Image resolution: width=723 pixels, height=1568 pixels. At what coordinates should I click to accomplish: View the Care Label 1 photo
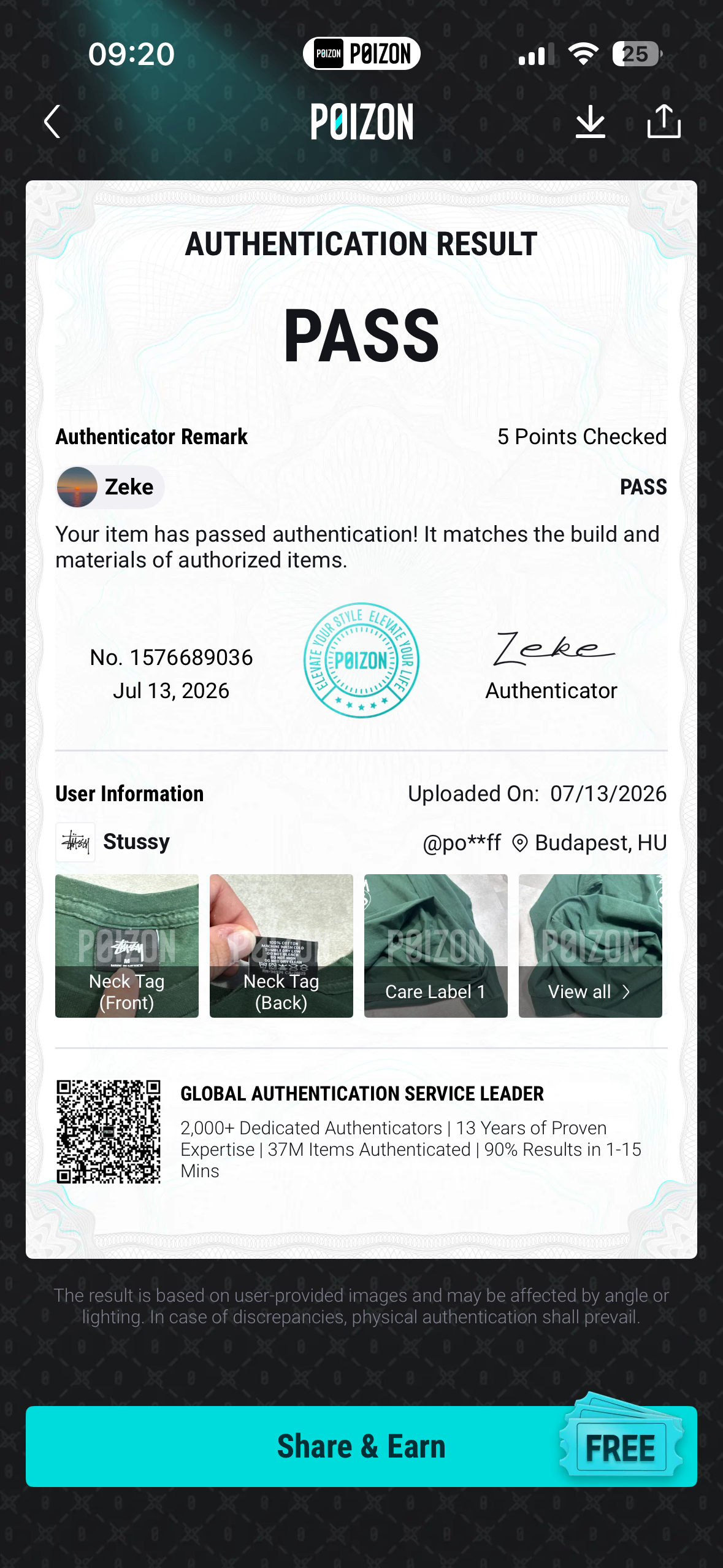click(436, 945)
